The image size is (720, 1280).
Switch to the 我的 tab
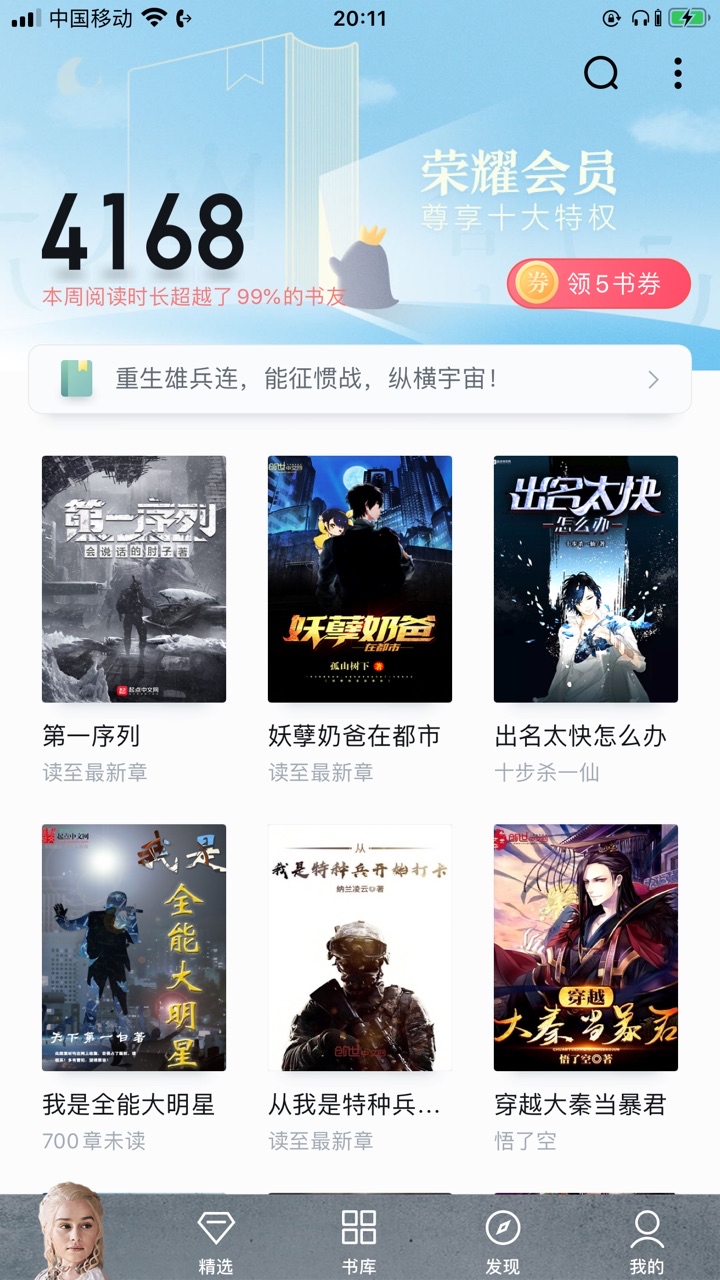click(647, 1241)
